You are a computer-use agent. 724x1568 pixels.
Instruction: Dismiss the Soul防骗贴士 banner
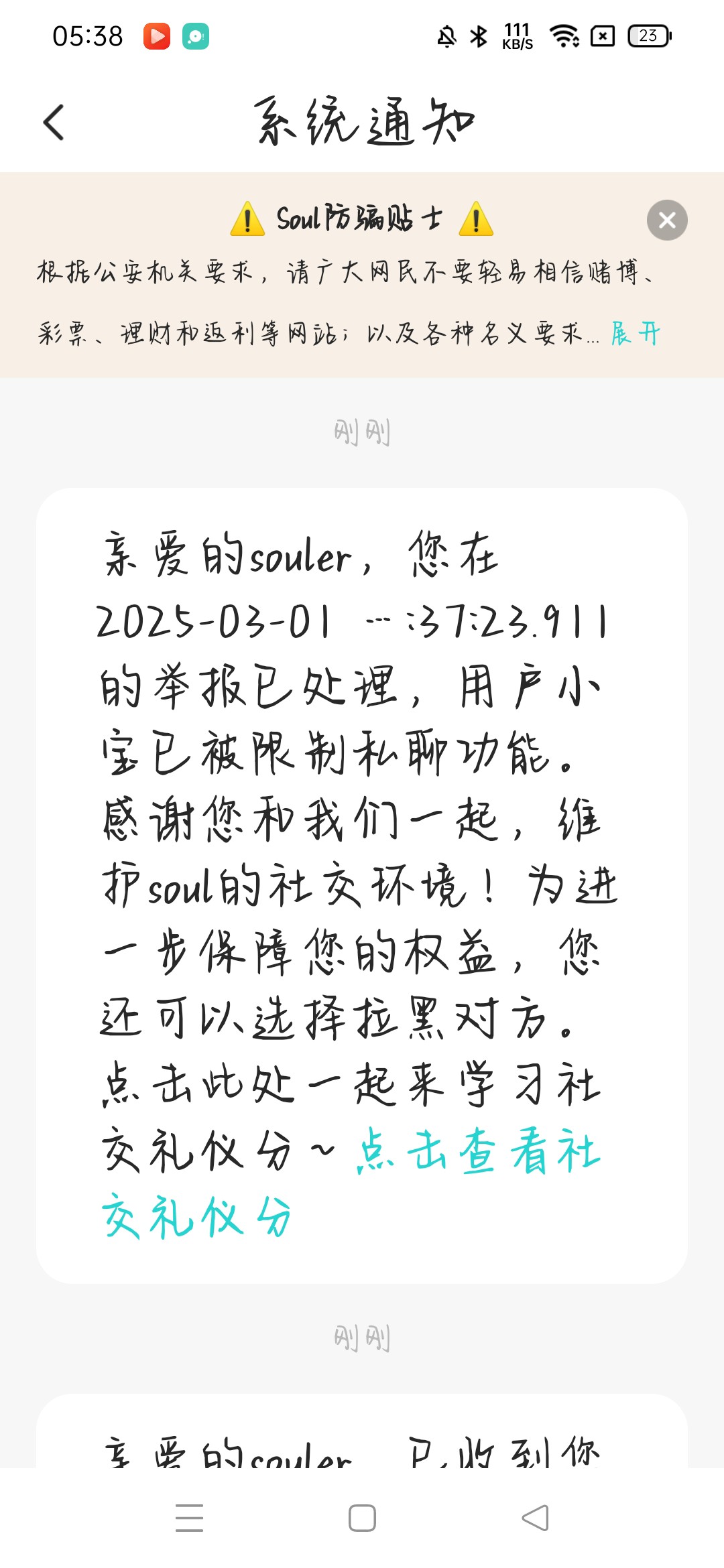666,220
